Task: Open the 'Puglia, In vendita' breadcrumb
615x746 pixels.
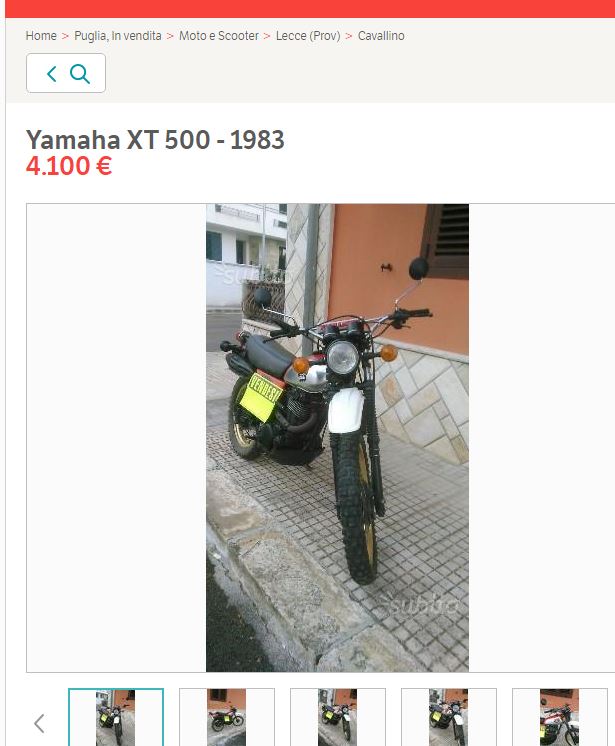Action: pos(117,36)
